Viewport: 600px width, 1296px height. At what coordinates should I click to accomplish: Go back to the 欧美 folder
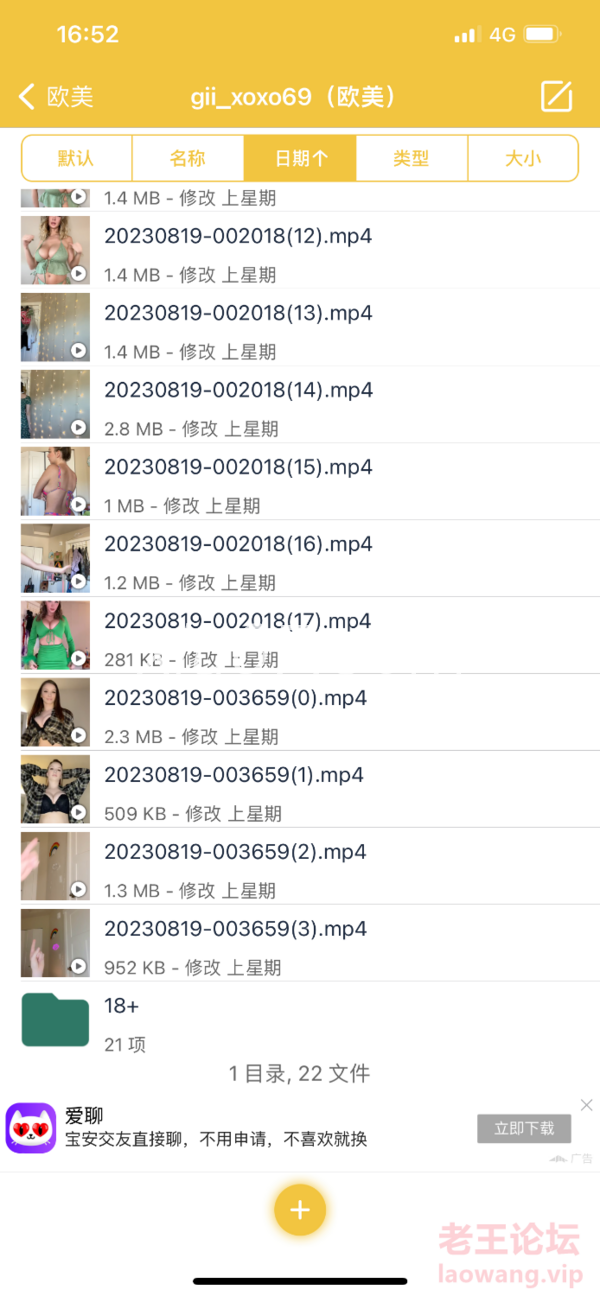(x=56, y=97)
